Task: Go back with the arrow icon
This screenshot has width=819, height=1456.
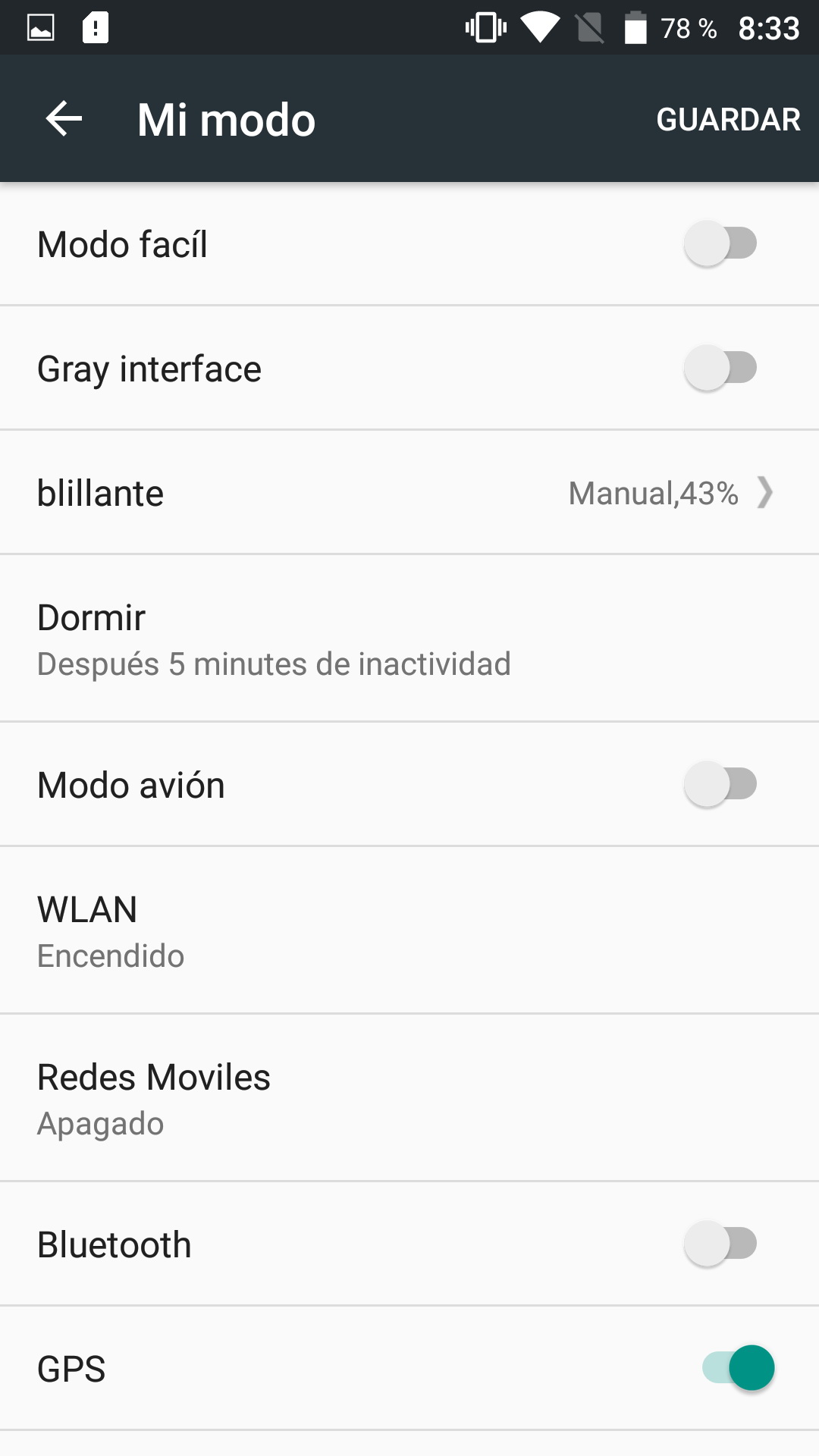Action: click(64, 119)
